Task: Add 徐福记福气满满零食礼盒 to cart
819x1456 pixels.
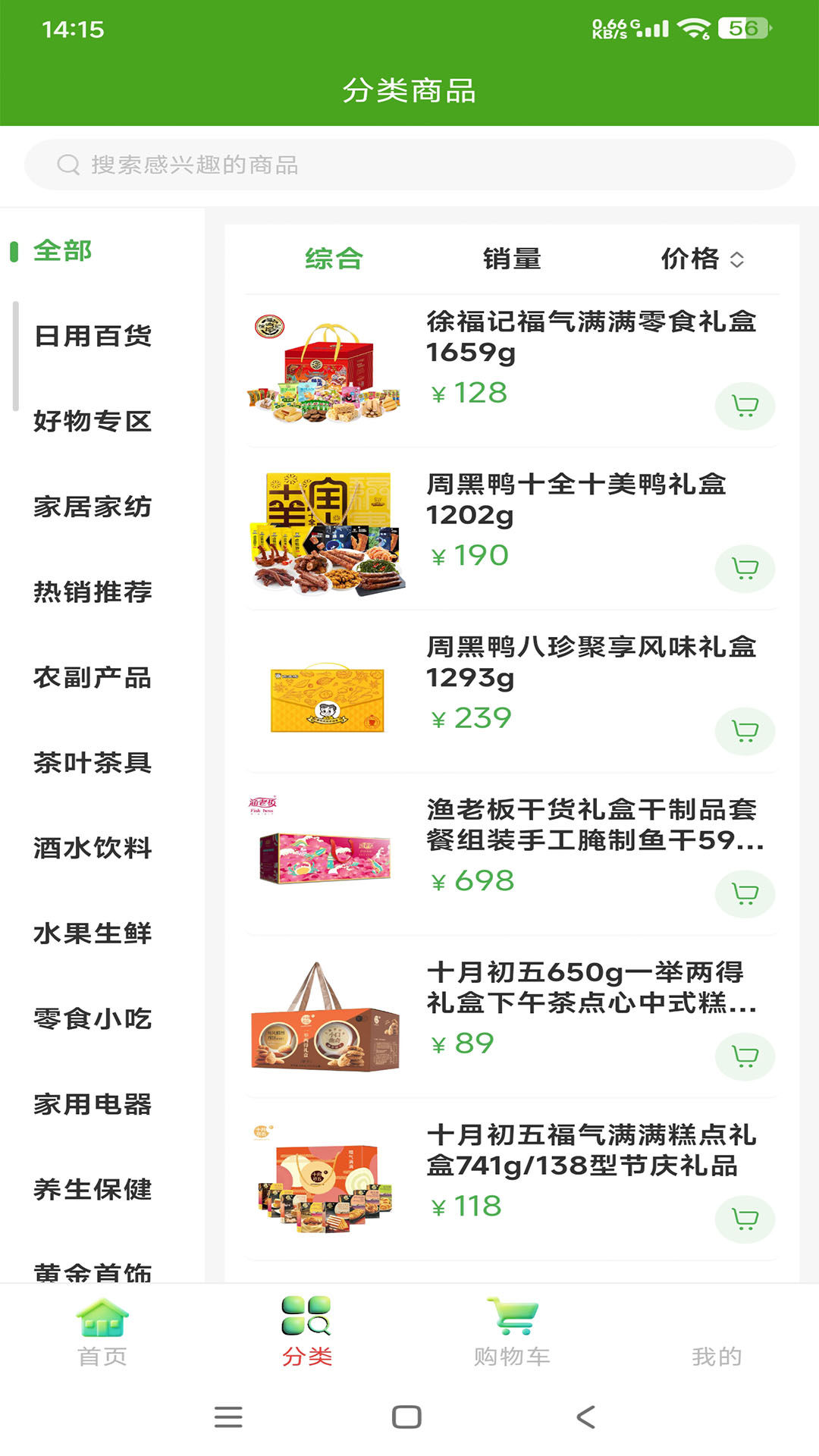Action: [745, 406]
